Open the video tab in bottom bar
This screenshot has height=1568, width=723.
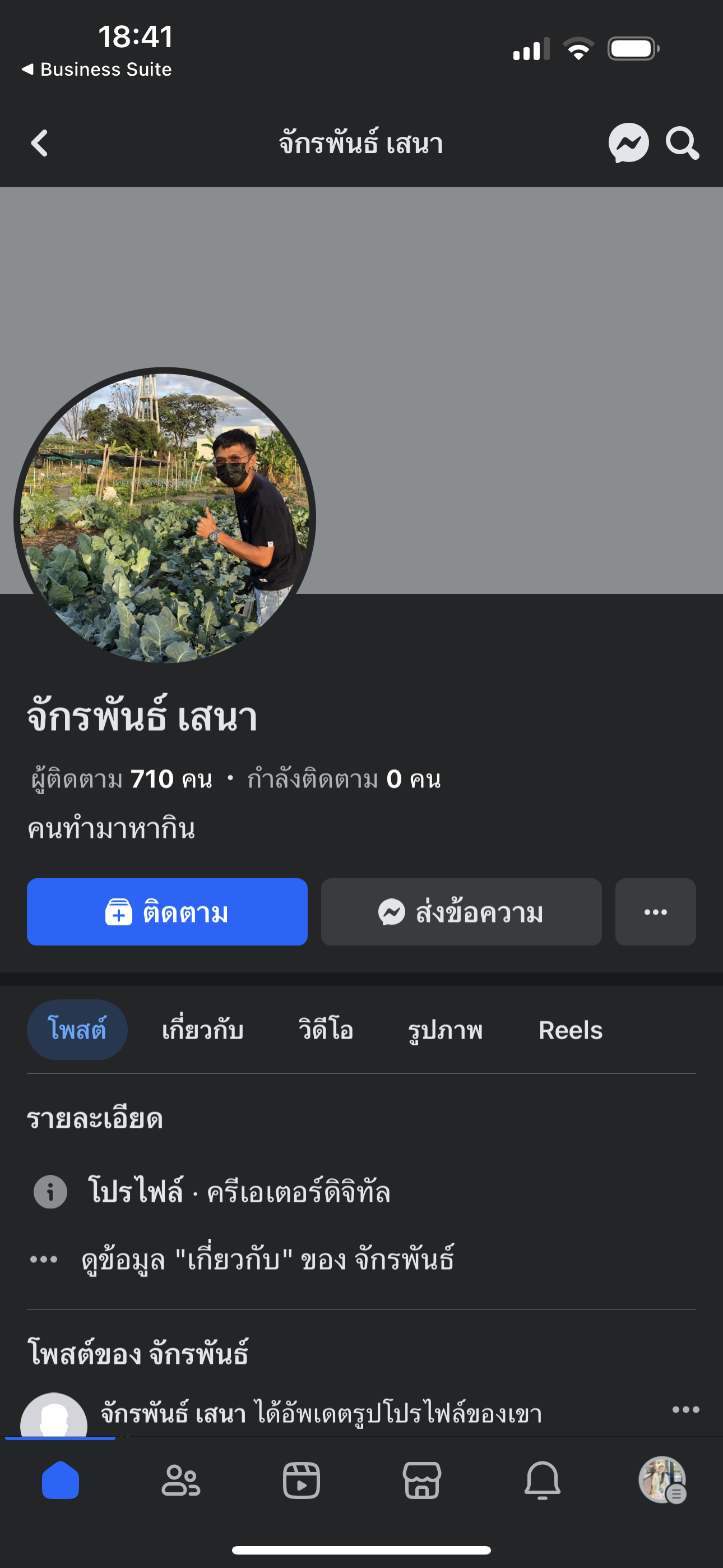302,1480
